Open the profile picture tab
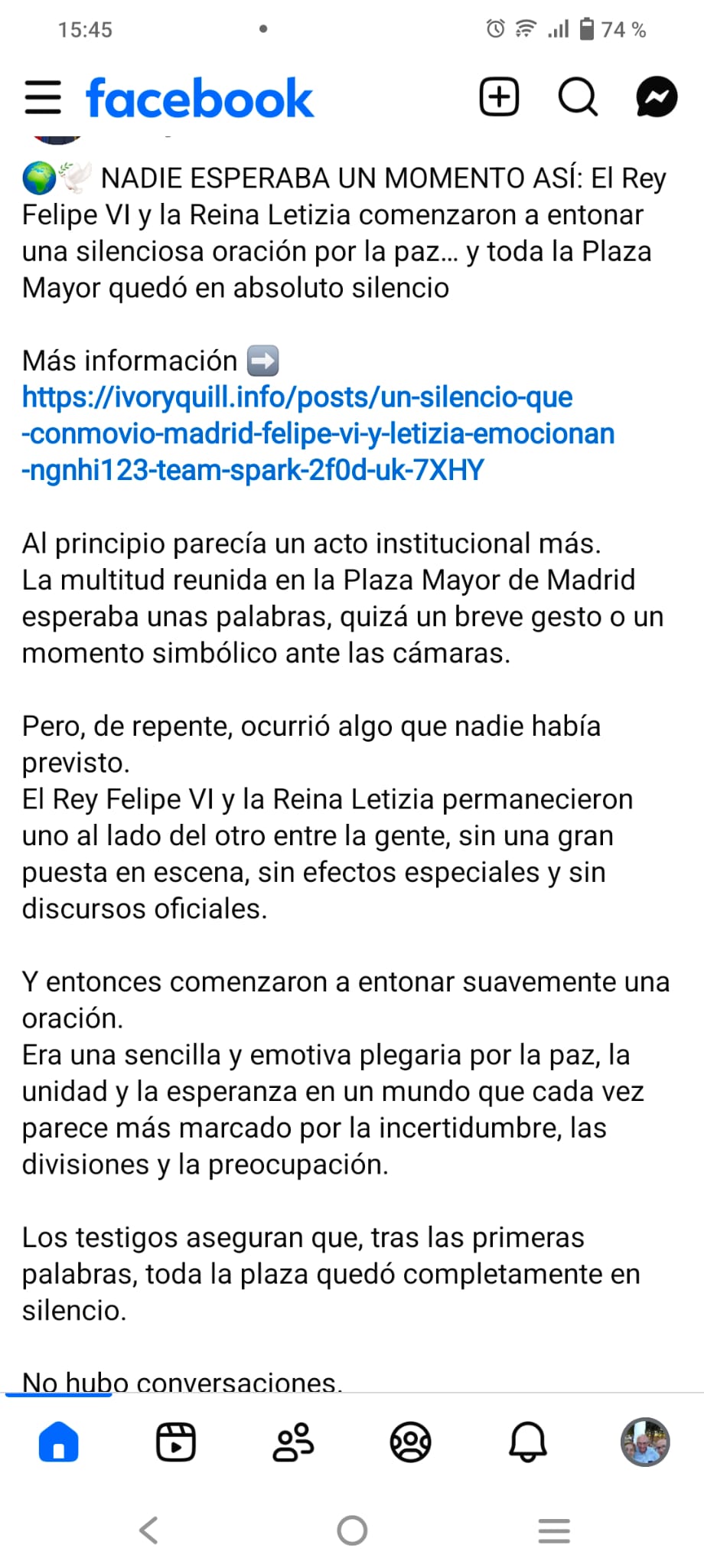This screenshot has width=704, height=1568. click(645, 1442)
